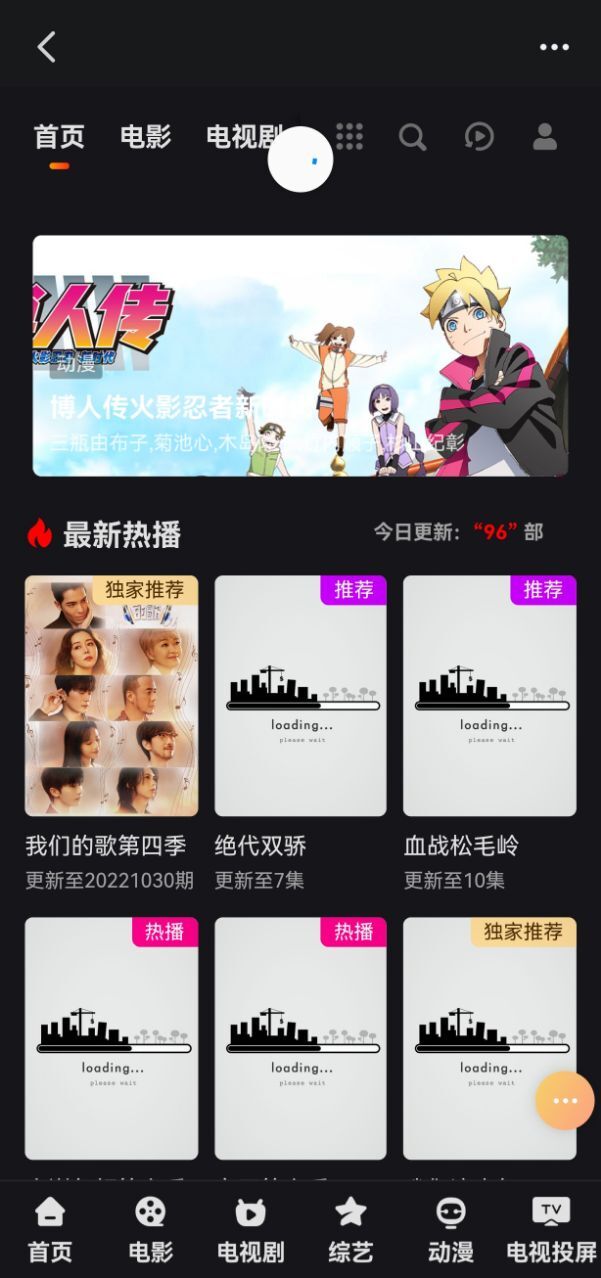Screen dimensions: 601x1278
Task: Open watch history play icon
Action: coord(479,137)
